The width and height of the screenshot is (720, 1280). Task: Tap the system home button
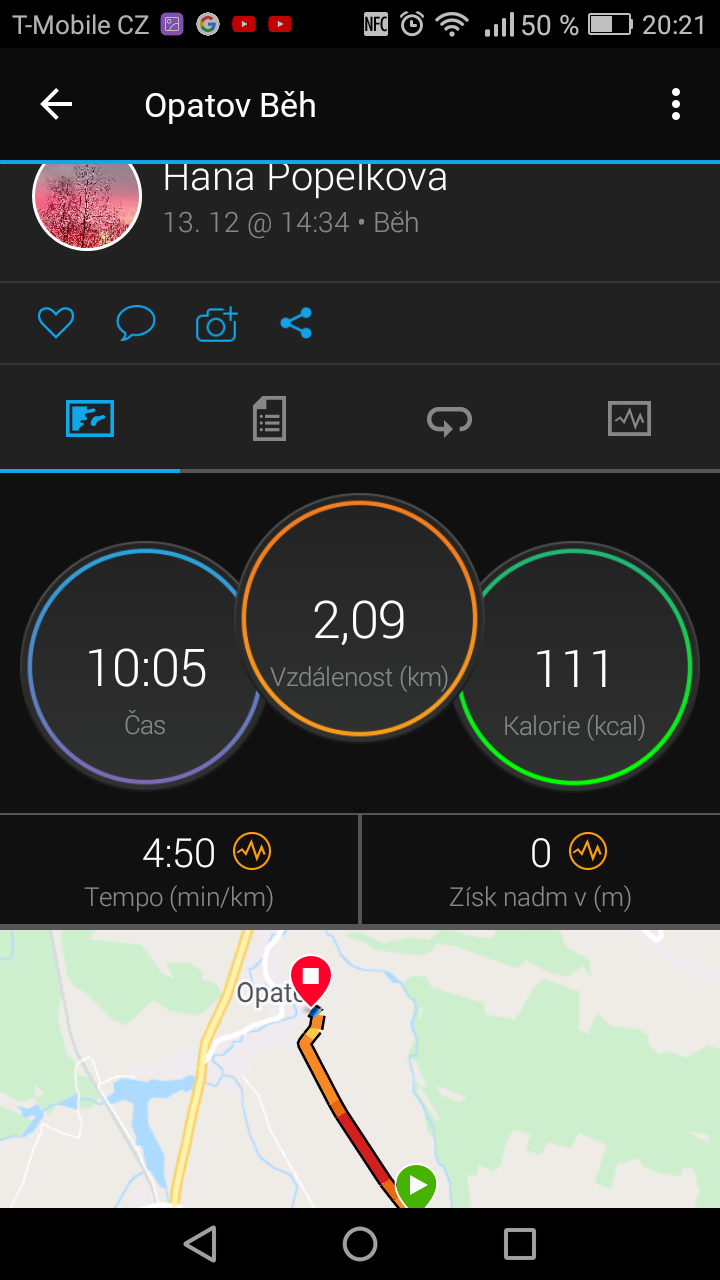(360, 1244)
